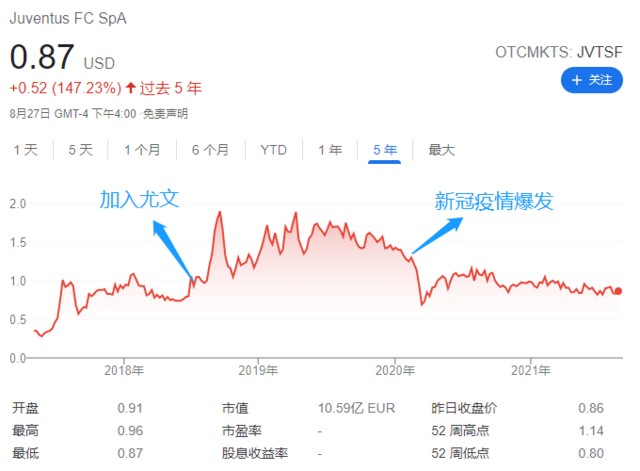Switch to the 1年 range tab
Viewport: 640px width, 471px height.
[x=330, y=150]
